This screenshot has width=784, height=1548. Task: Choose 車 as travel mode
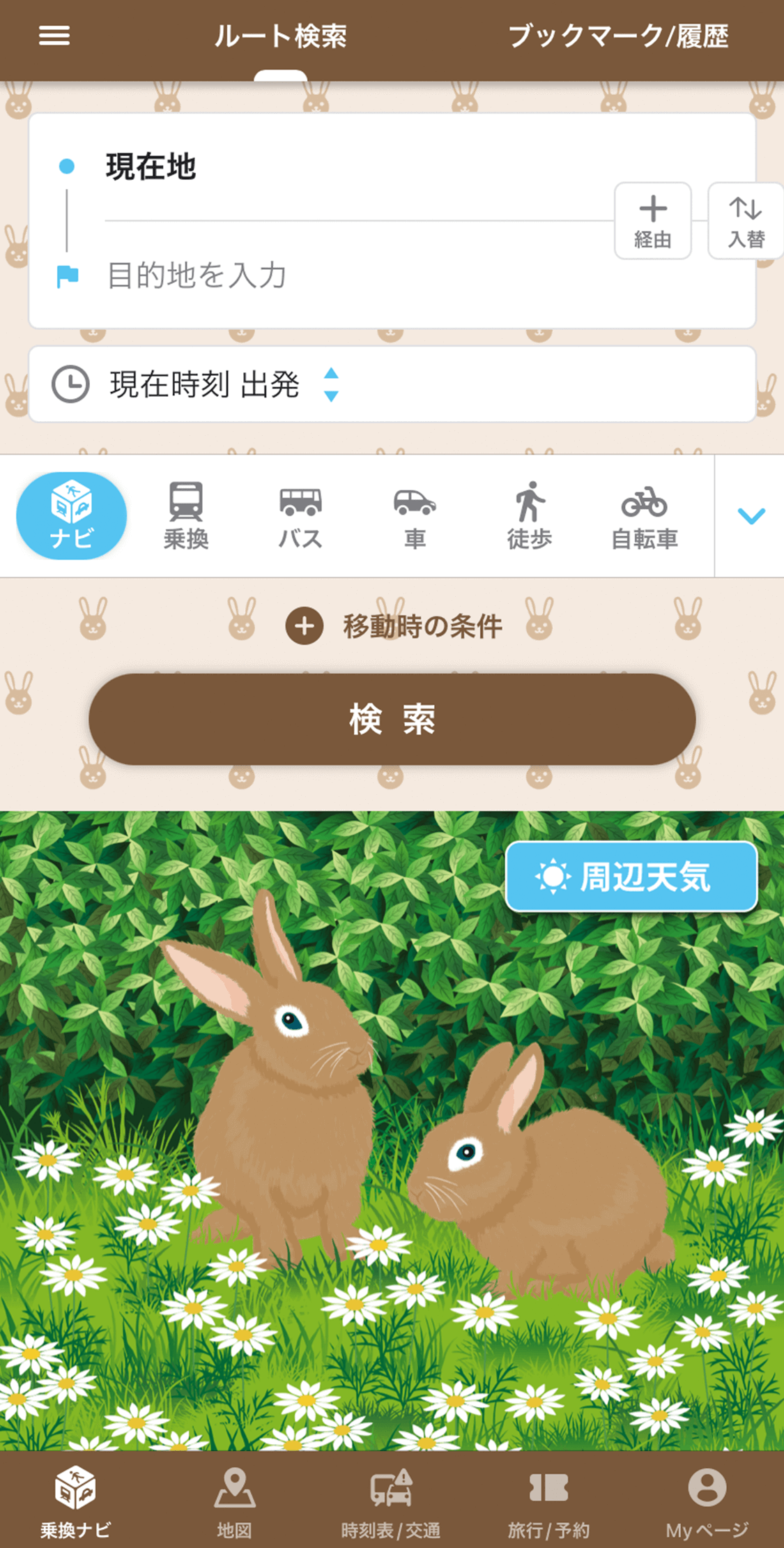pyautogui.click(x=415, y=516)
